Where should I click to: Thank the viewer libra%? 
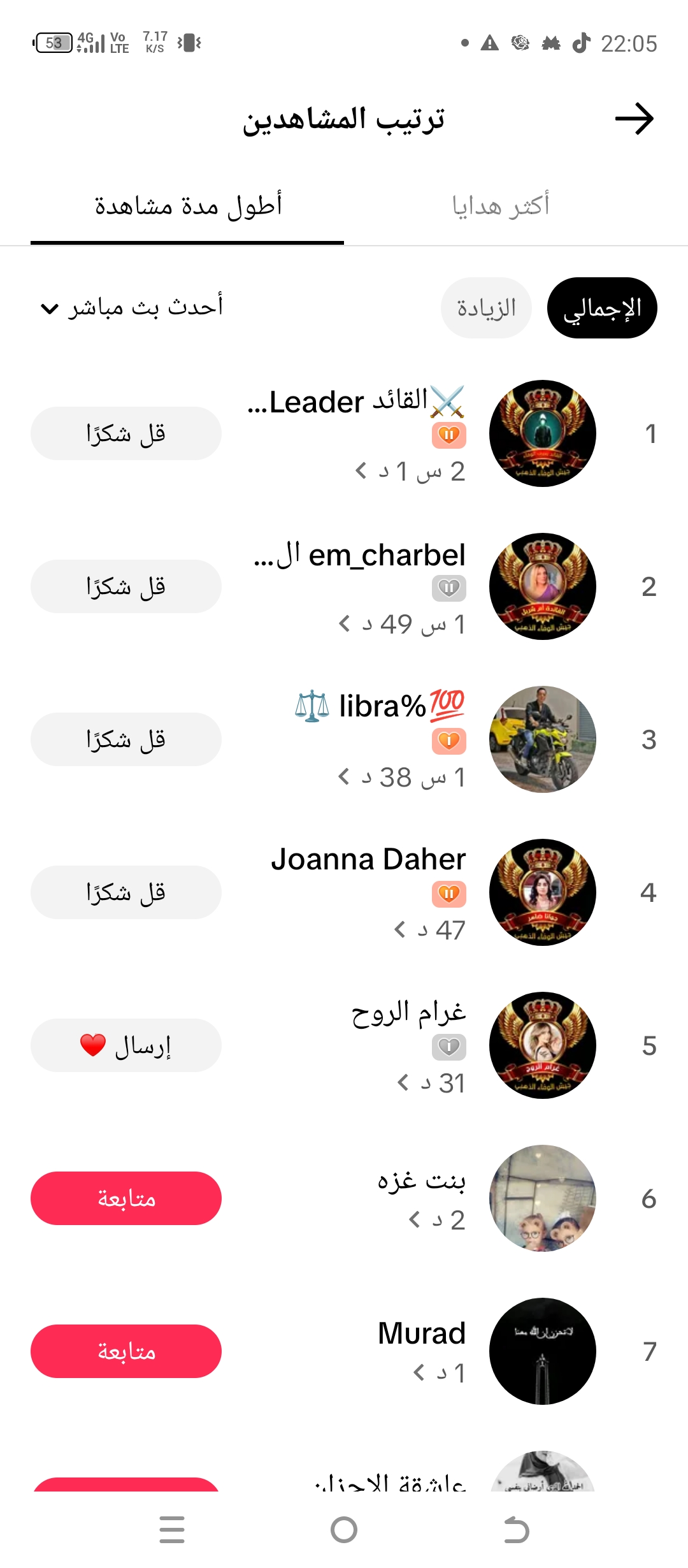(126, 739)
